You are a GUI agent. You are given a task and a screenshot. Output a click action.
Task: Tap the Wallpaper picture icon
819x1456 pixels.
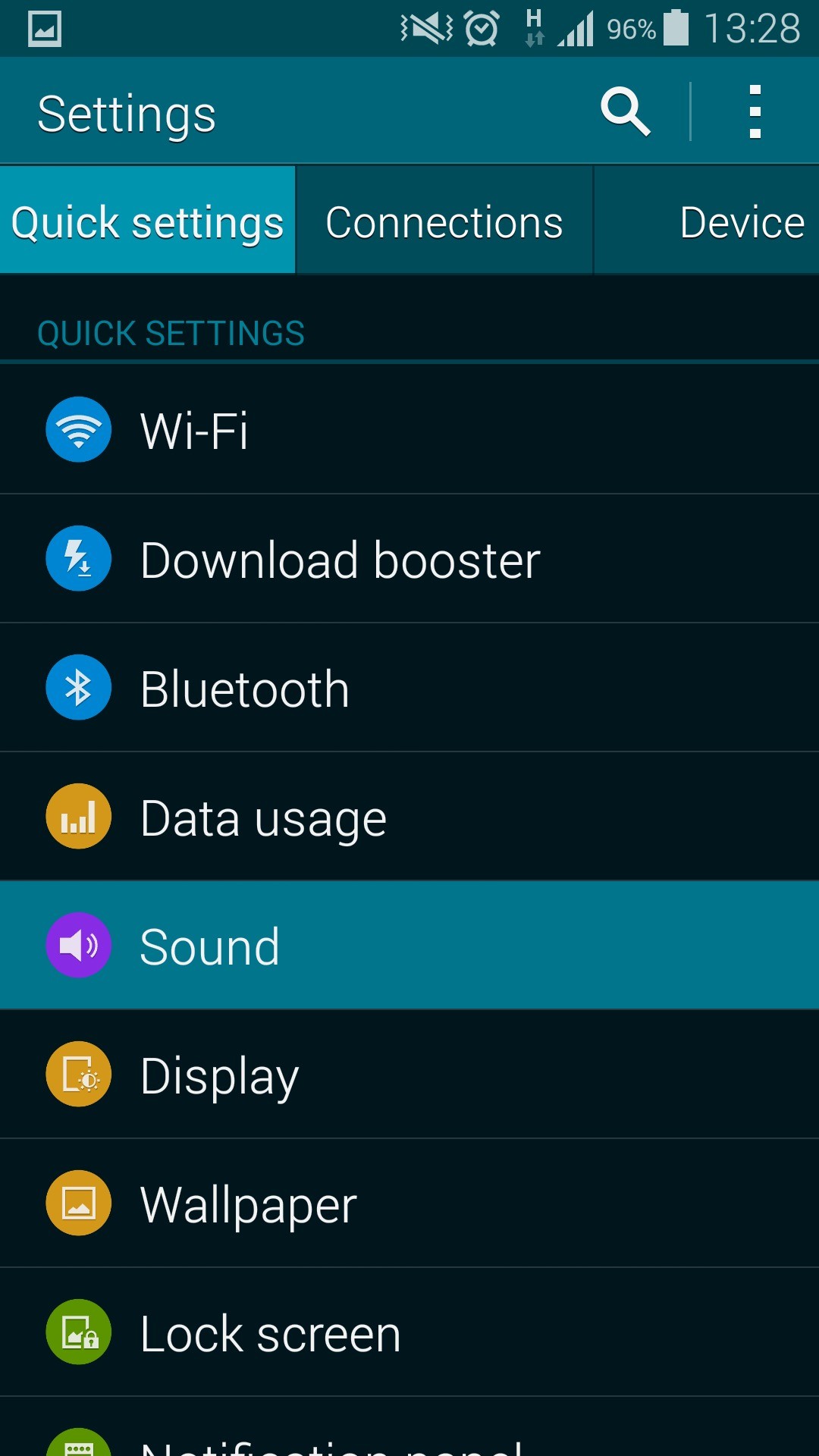tap(78, 1203)
